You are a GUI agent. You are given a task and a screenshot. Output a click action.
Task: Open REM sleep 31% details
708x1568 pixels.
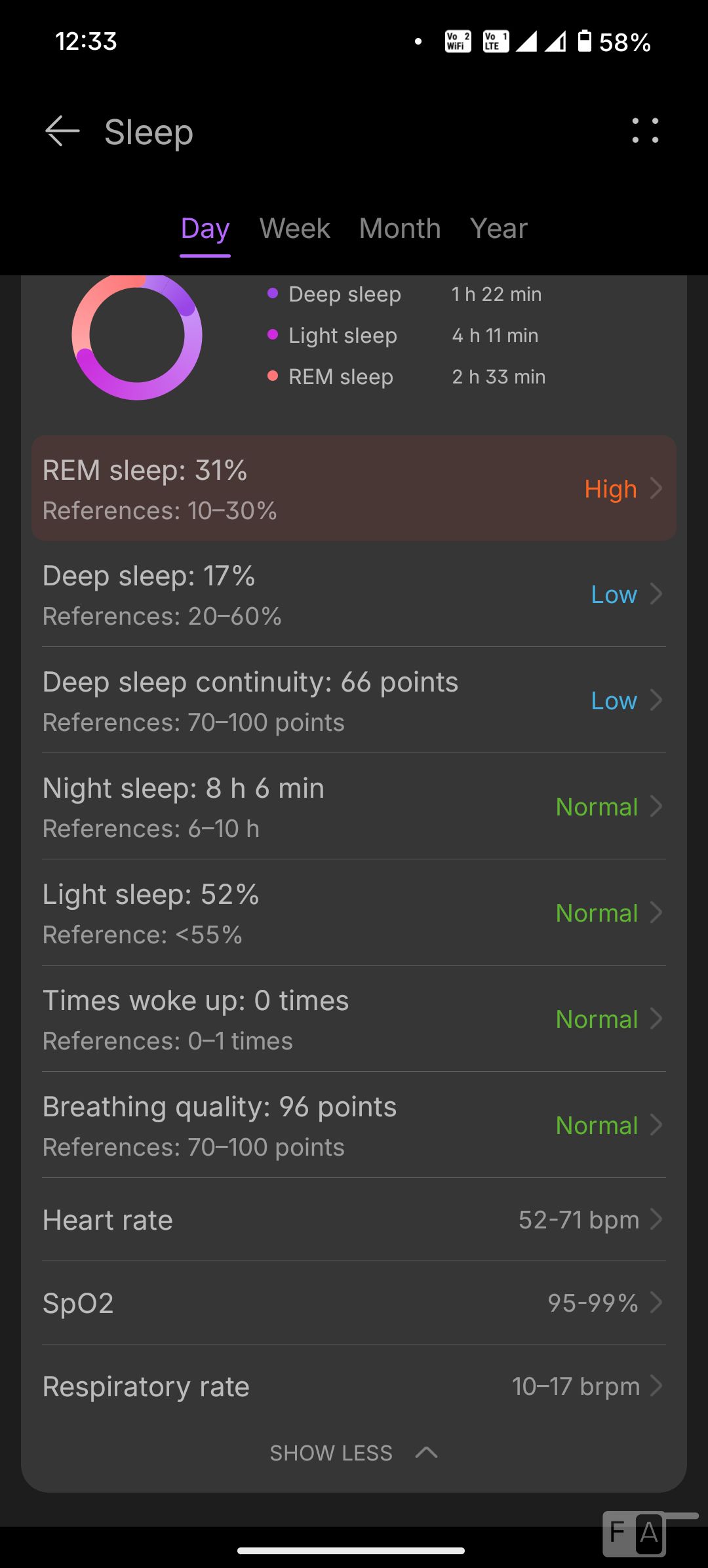point(354,488)
